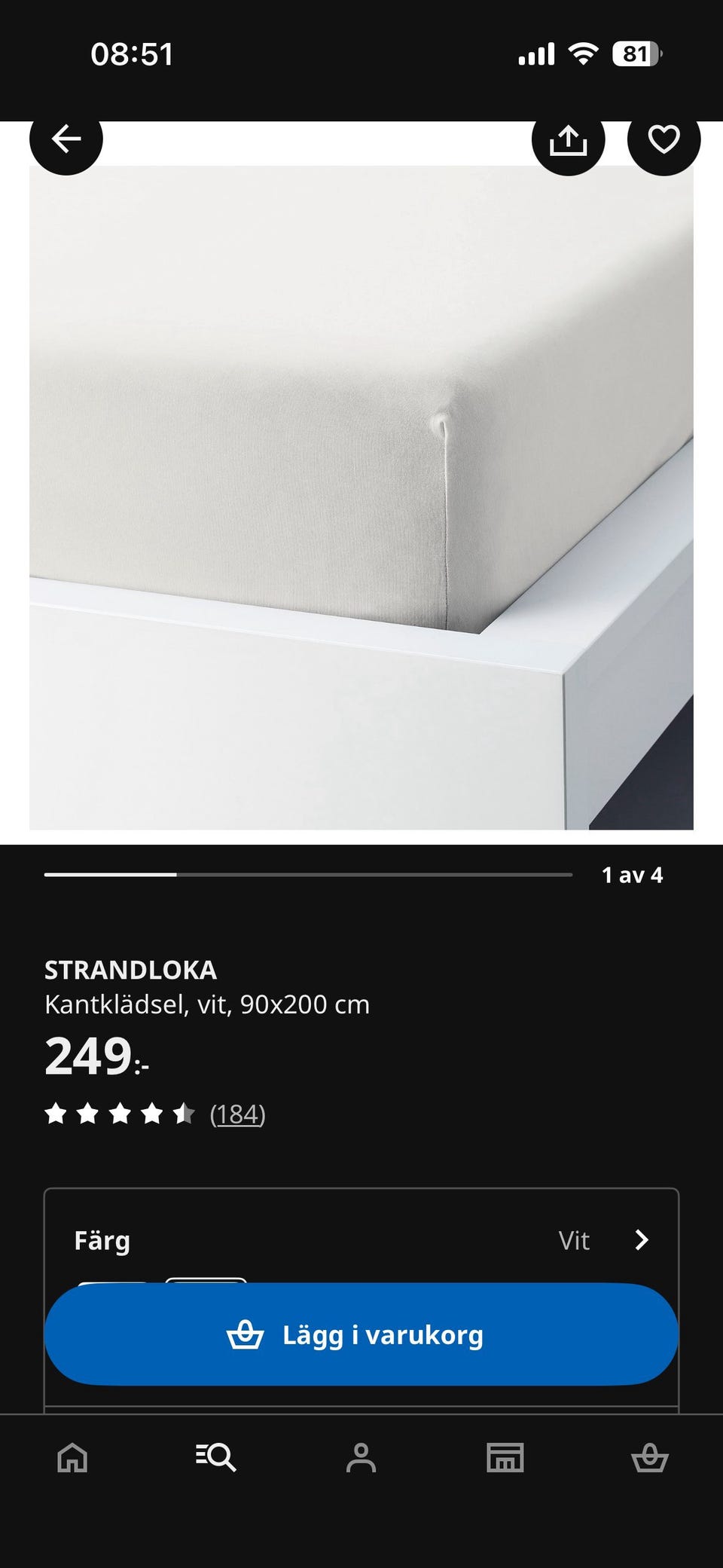The width and height of the screenshot is (723, 1568).
Task: Share this STRANDLOKA product
Action: (x=568, y=140)
